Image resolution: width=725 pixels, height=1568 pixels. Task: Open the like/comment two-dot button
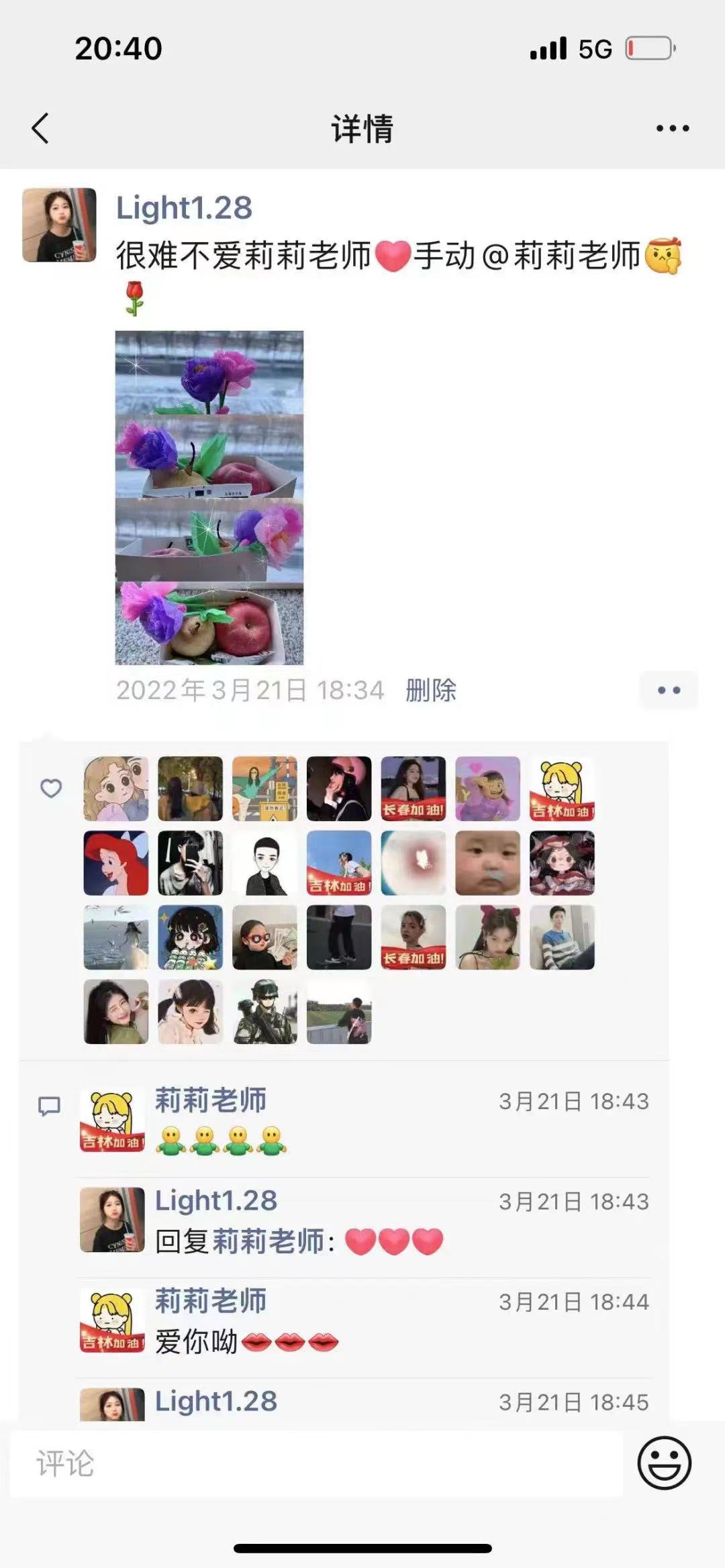pos(669,690)
